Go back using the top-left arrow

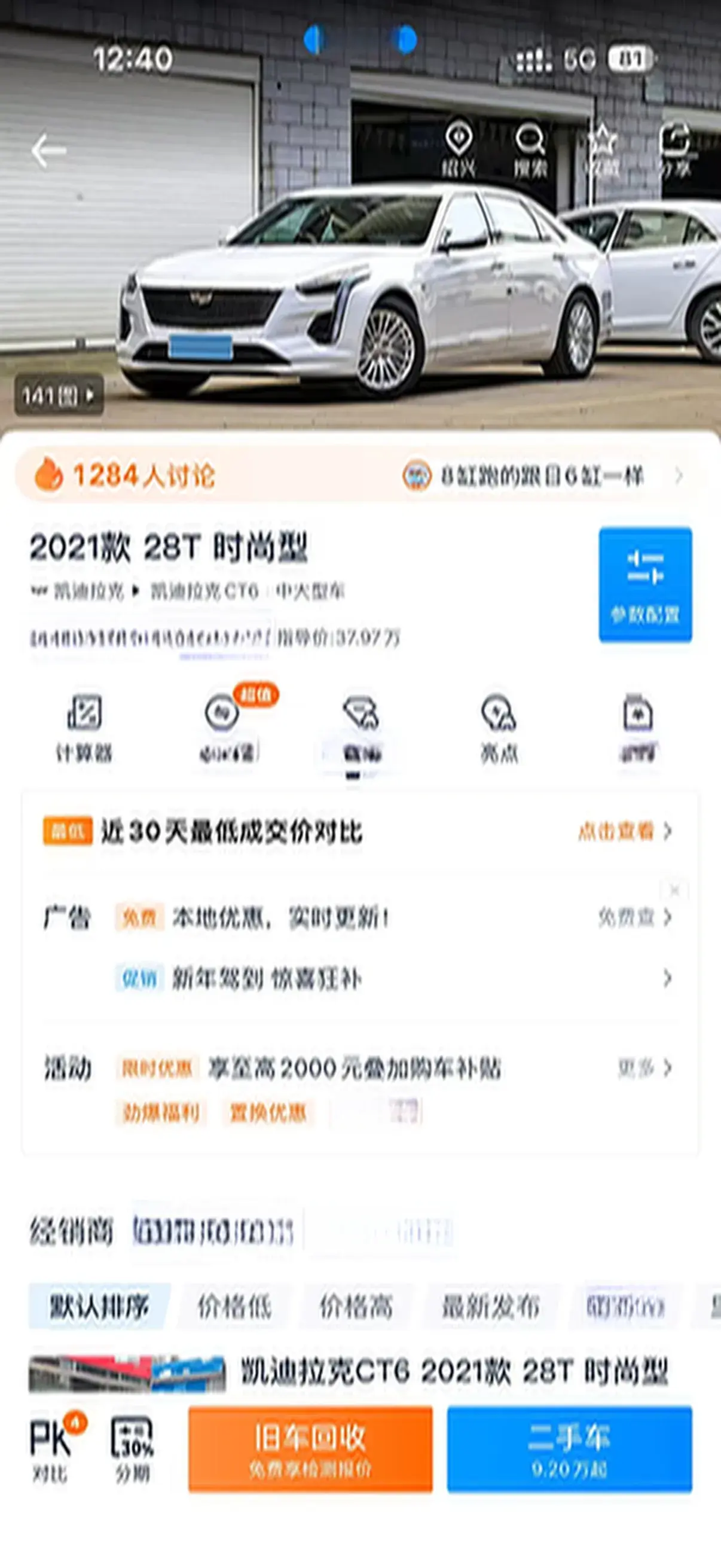[x=48, y=150]
